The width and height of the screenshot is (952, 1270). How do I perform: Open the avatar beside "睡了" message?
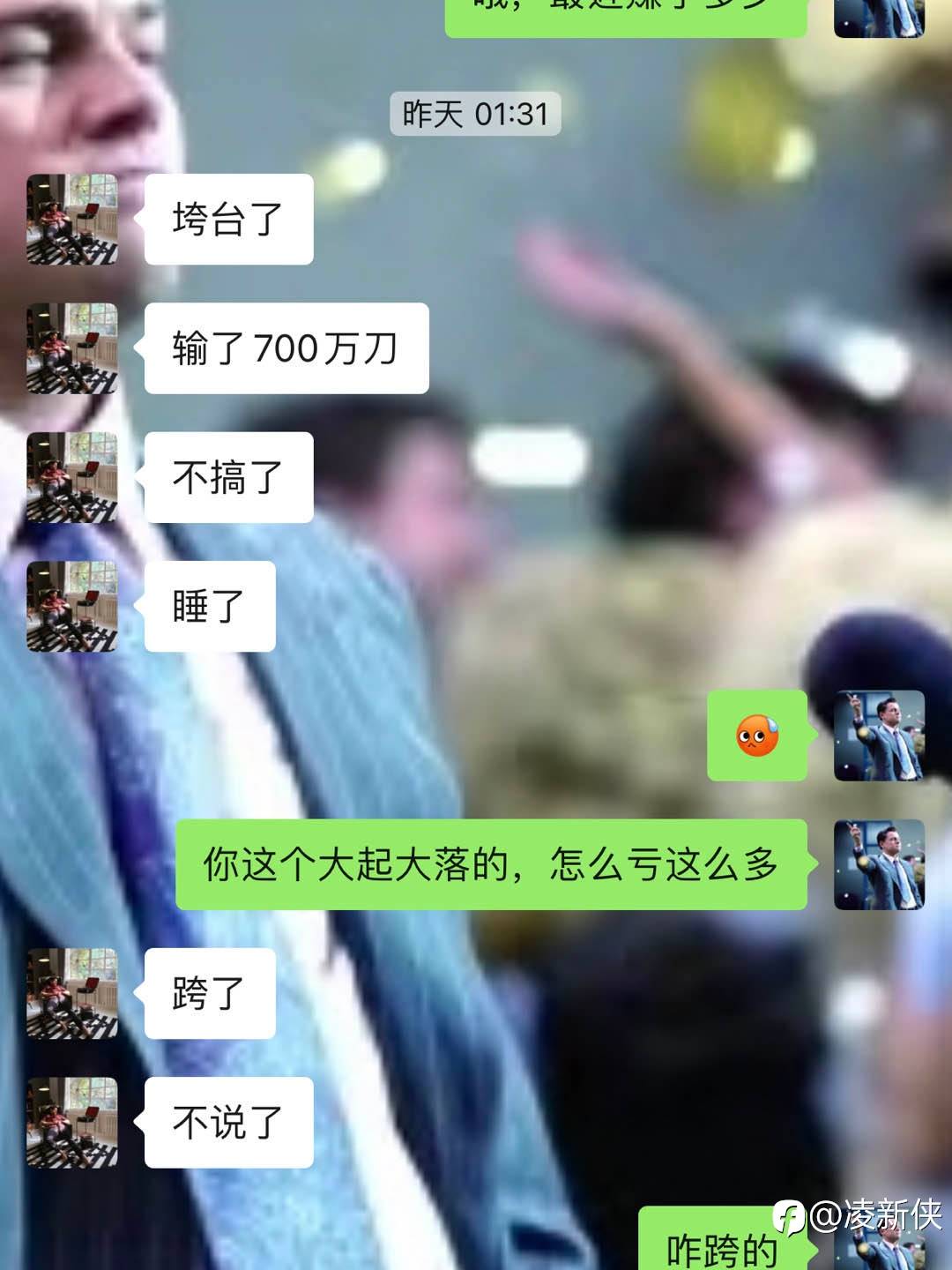coord(72,607)
